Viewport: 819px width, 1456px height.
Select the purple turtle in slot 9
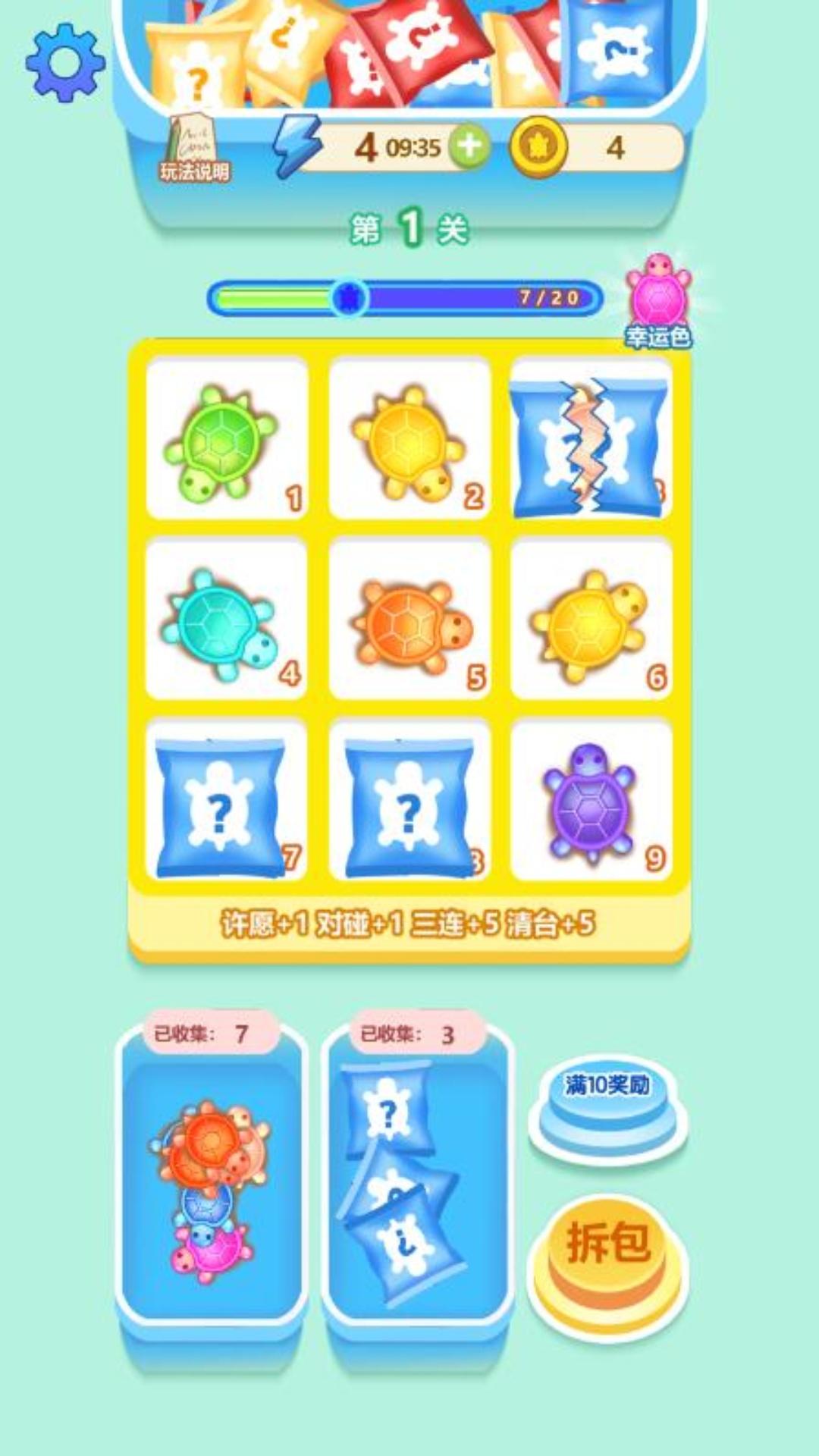click(588, 802)
